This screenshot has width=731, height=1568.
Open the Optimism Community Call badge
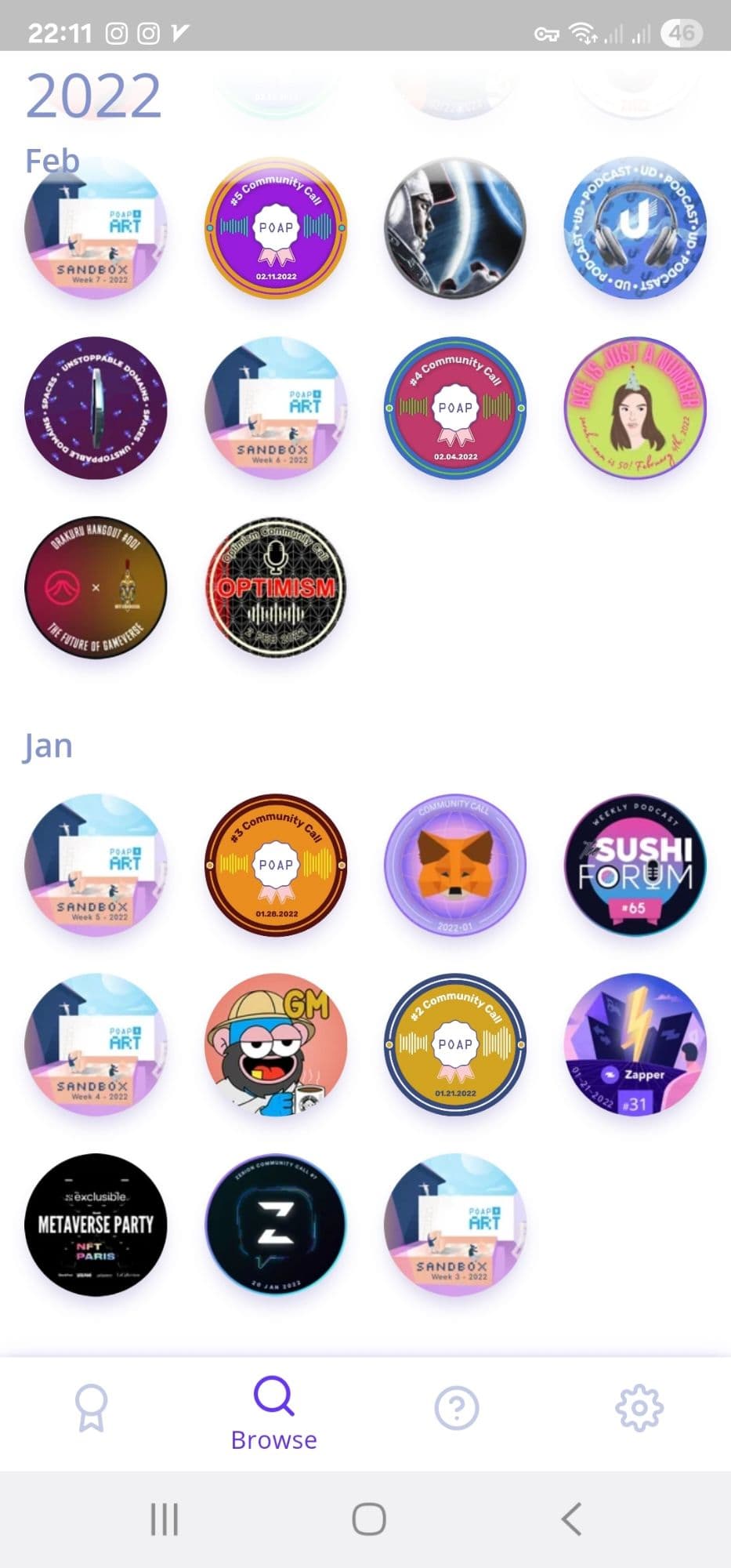point(276,587)
